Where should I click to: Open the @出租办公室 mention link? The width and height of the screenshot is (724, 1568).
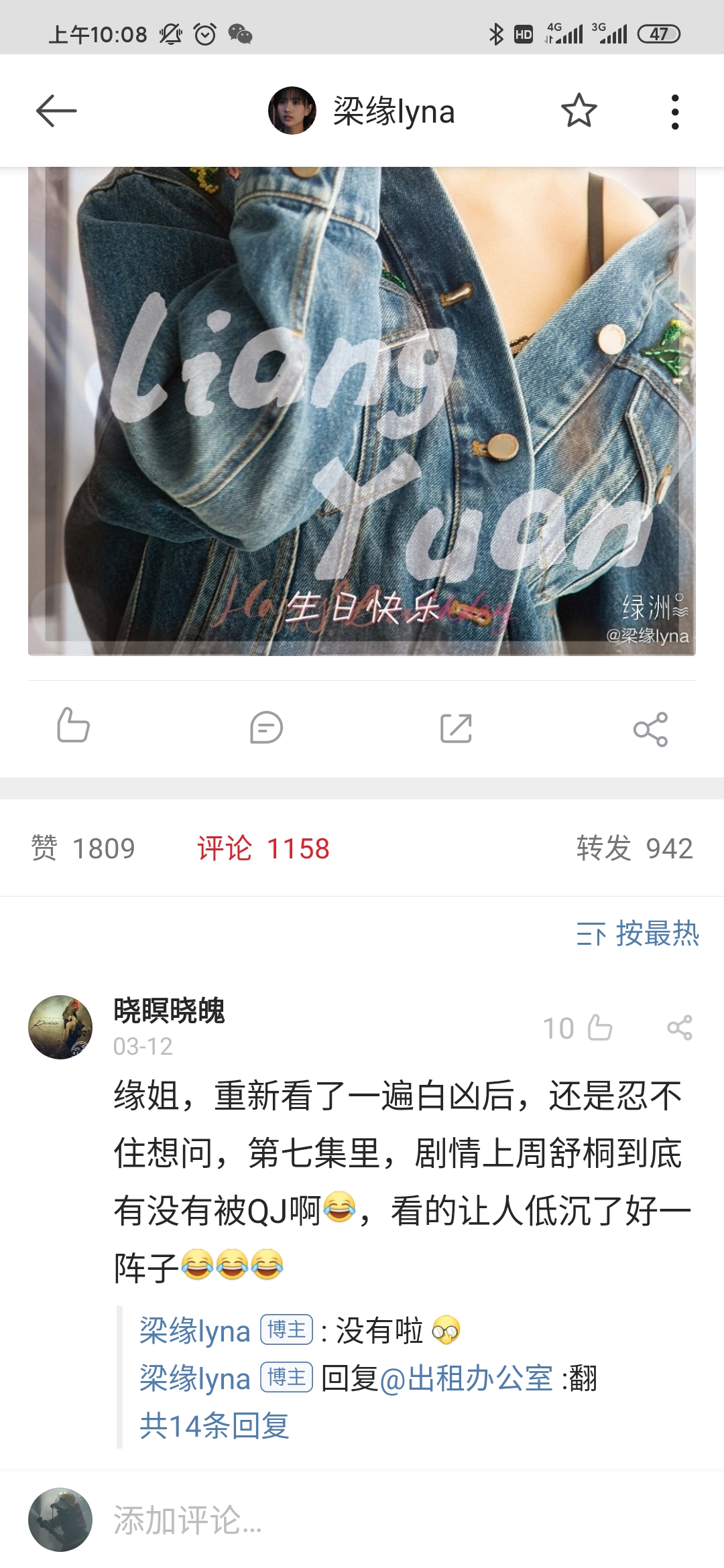(467, 1378)
